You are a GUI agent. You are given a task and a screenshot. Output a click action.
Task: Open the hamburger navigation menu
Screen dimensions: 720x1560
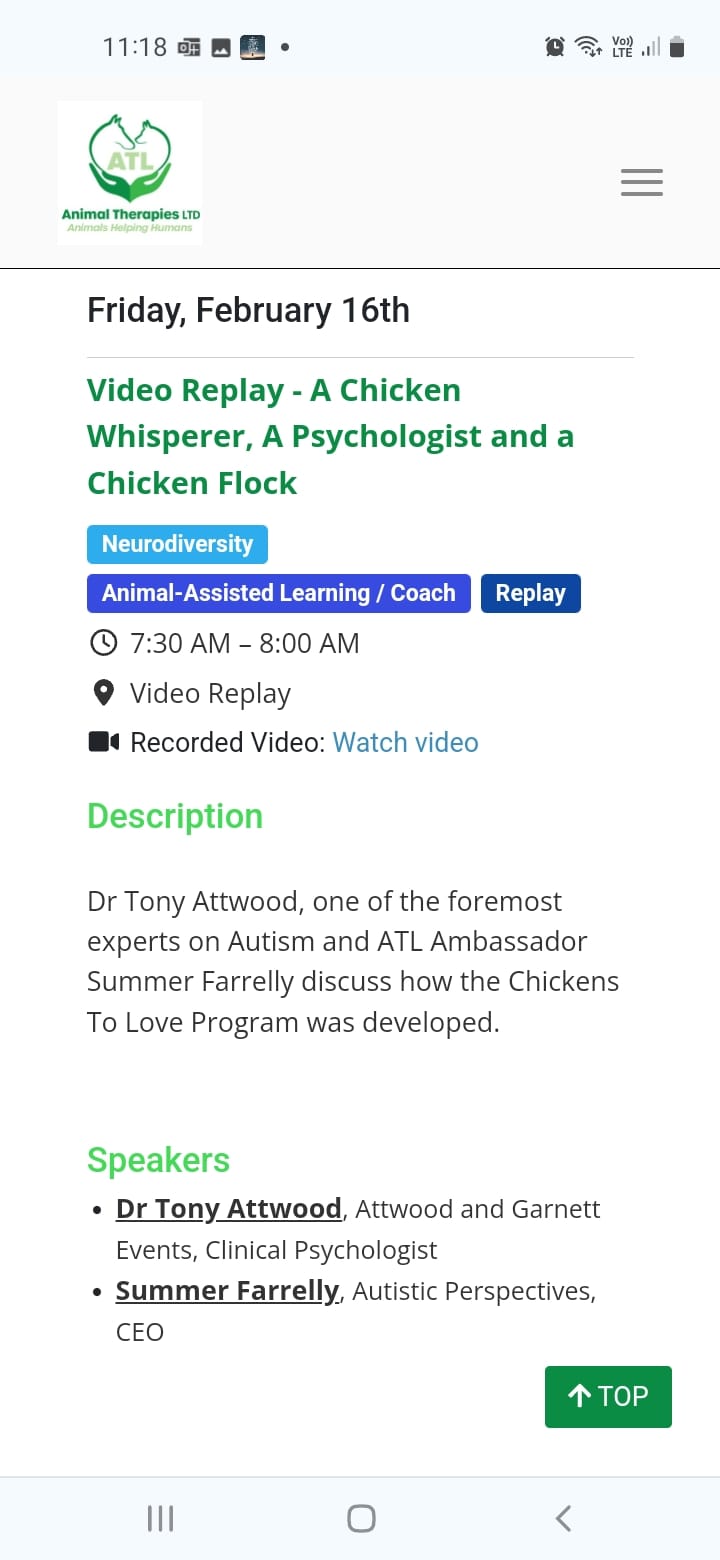pos(641,182)
